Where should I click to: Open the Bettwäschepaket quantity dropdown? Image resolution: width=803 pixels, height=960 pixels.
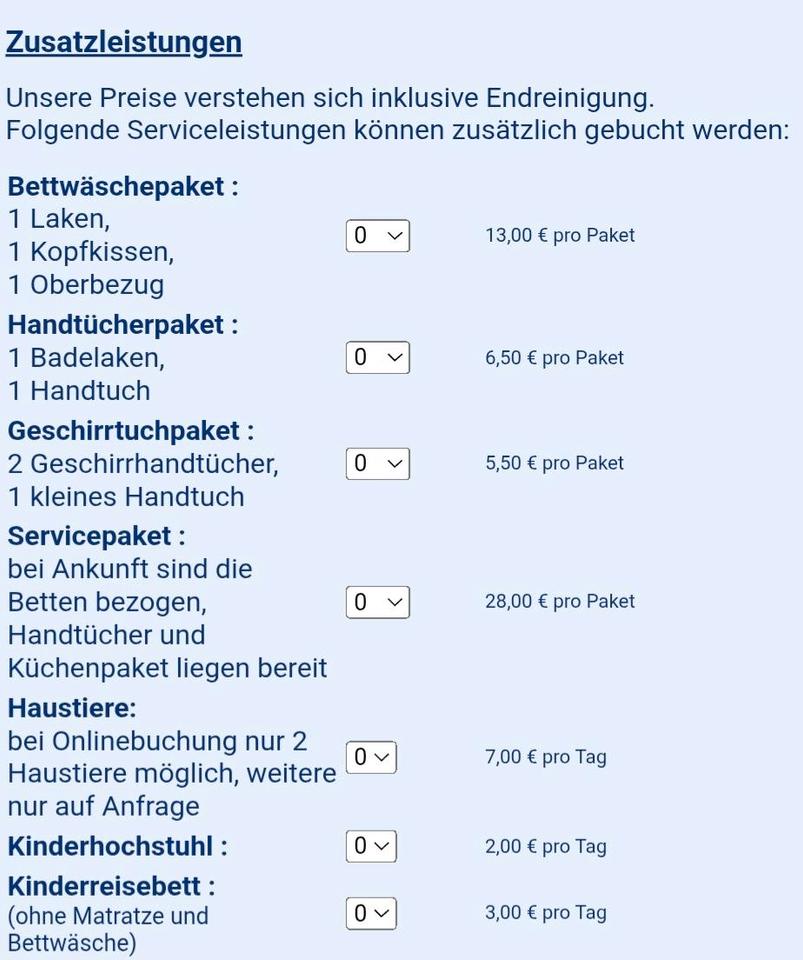[x=377, y=236]
